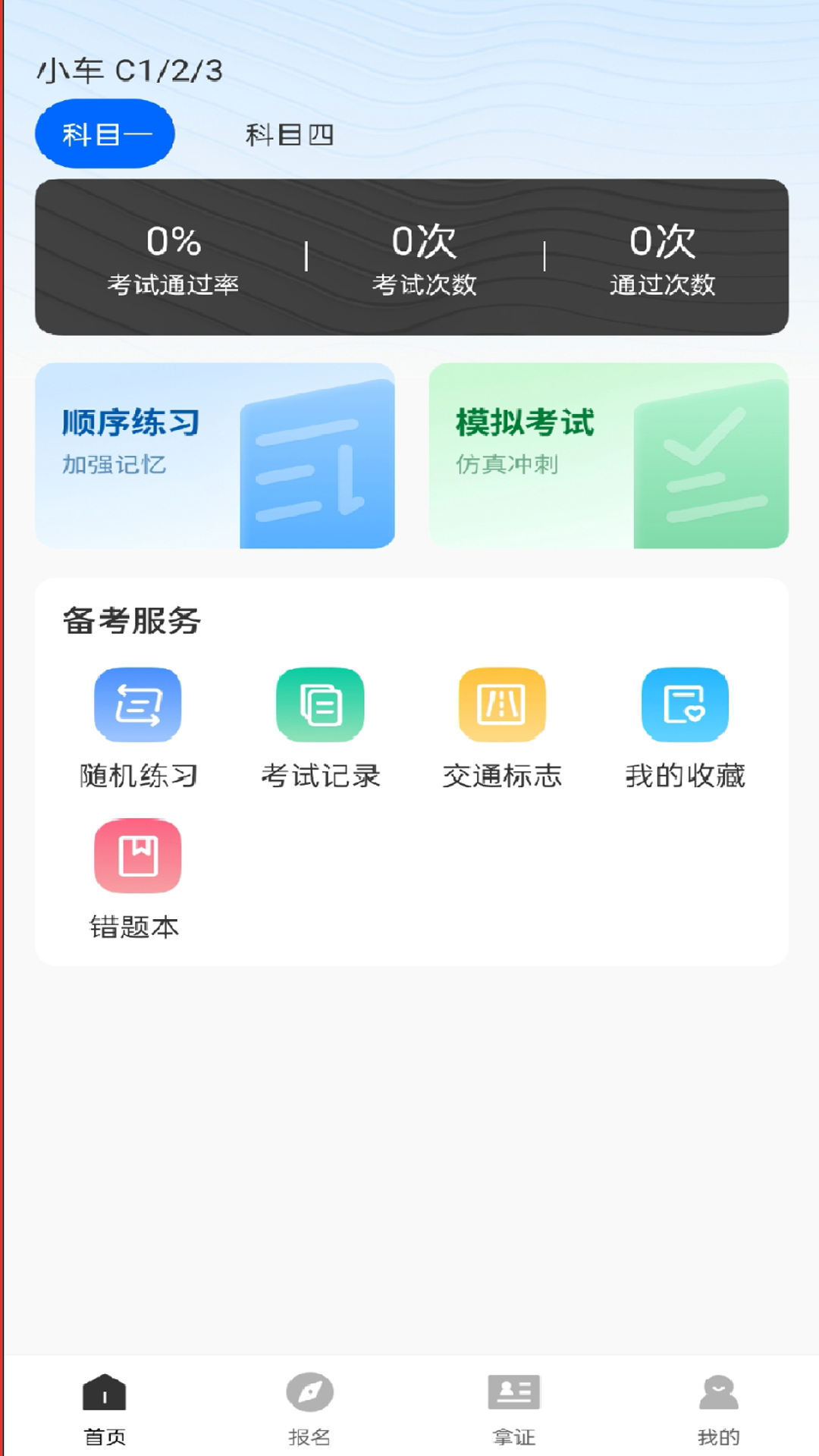Open the 我的收藏 favorites icon

coord(684,704)
